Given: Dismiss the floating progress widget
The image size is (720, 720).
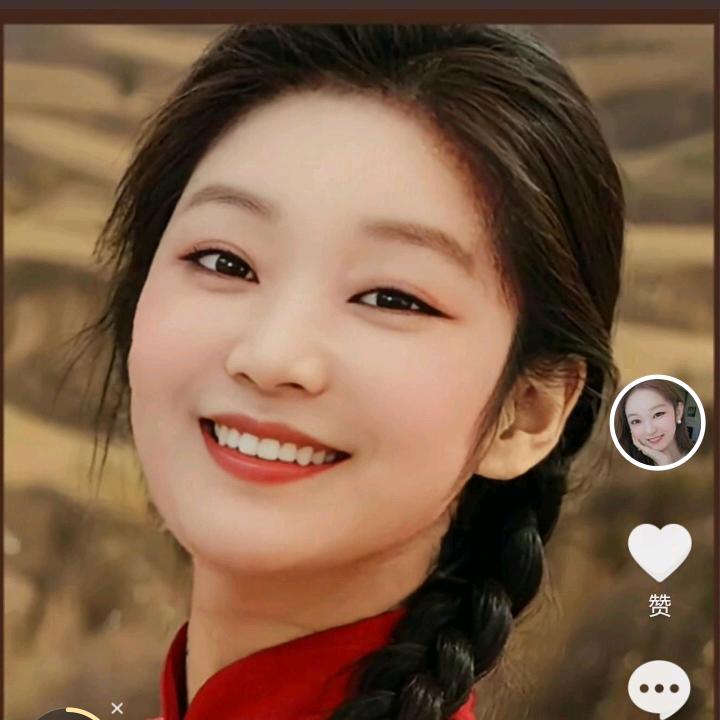Looking at the screenshot, I should (x=117, y=708).
